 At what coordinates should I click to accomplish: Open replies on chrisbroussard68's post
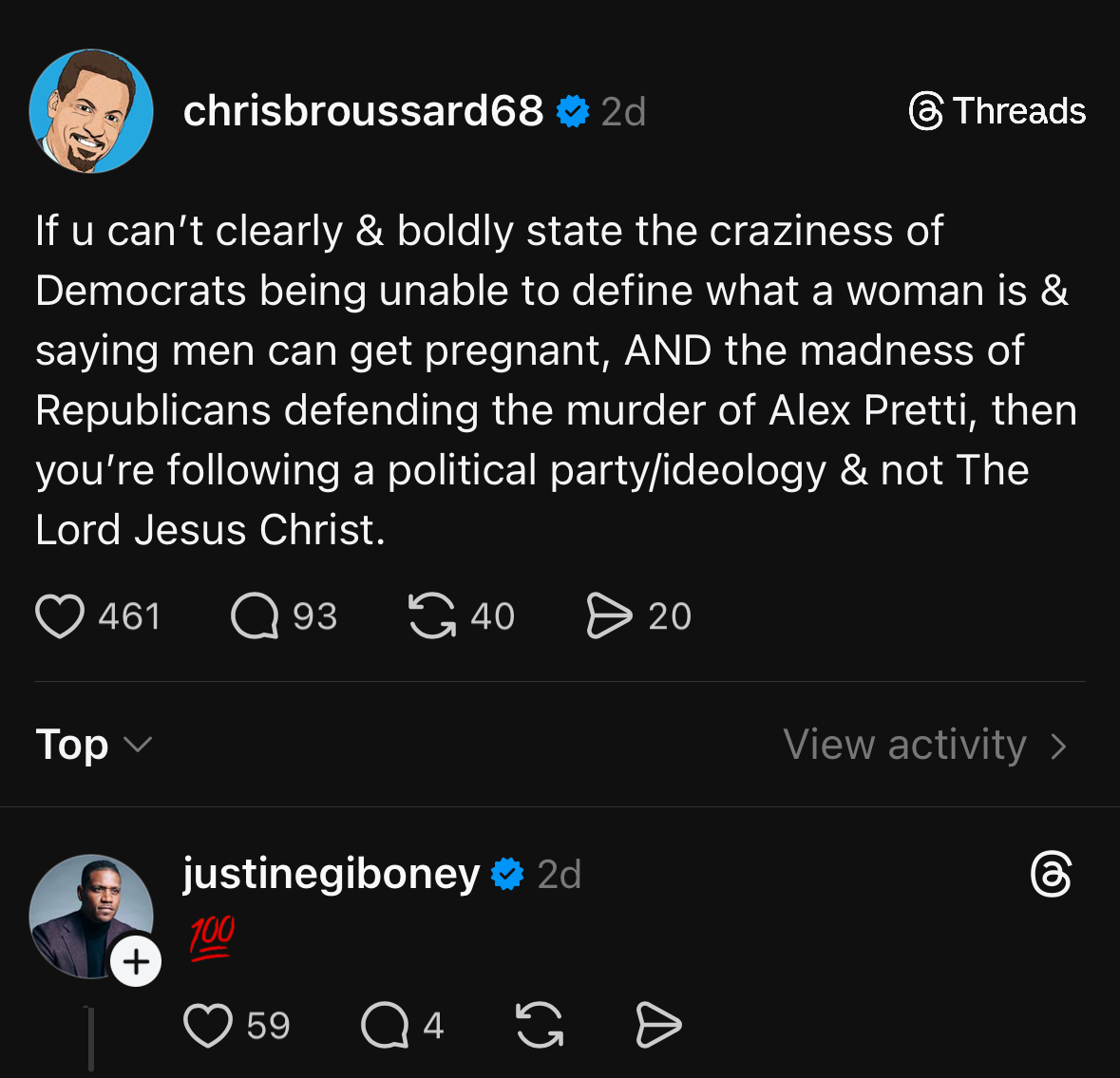(x=255, y=616)
